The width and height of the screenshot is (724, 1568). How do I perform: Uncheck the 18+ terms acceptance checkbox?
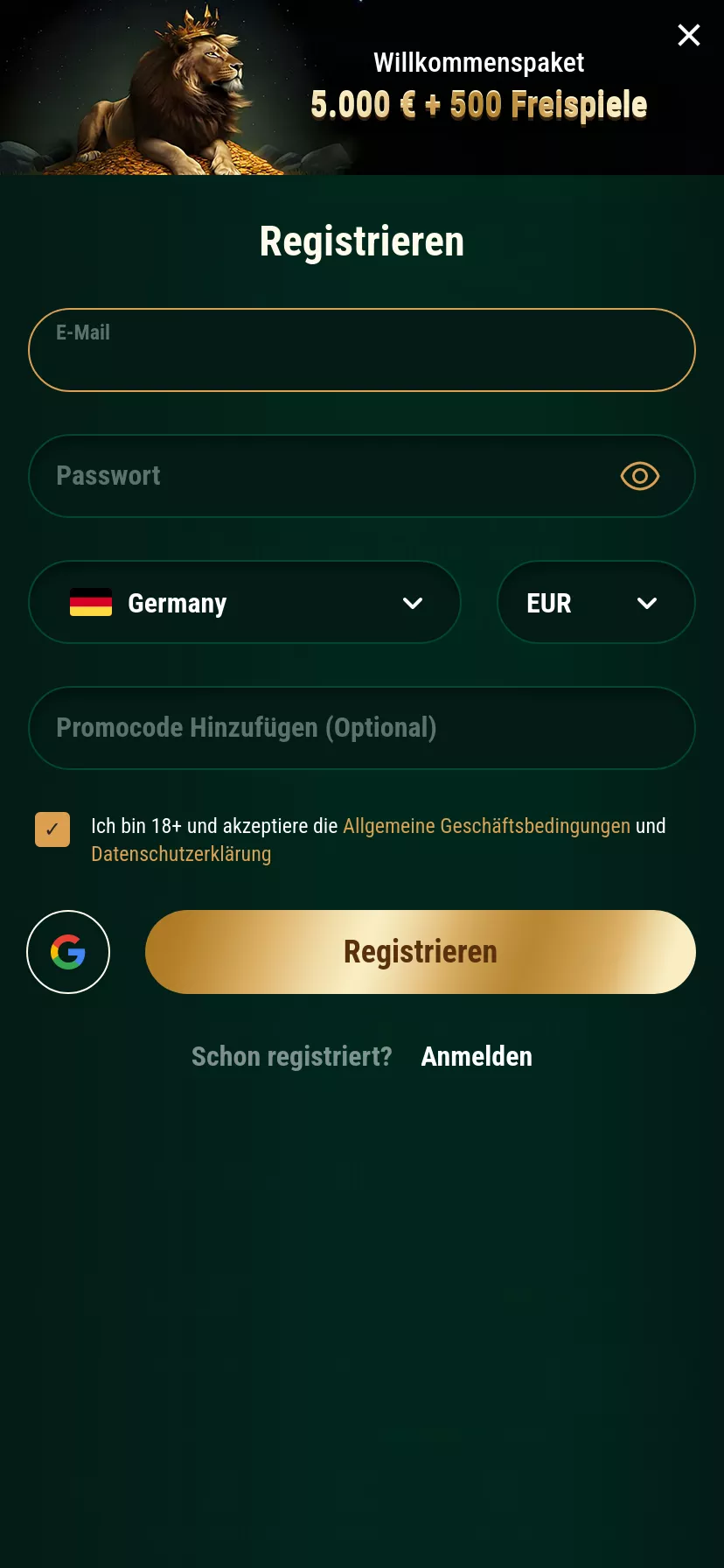52,829
